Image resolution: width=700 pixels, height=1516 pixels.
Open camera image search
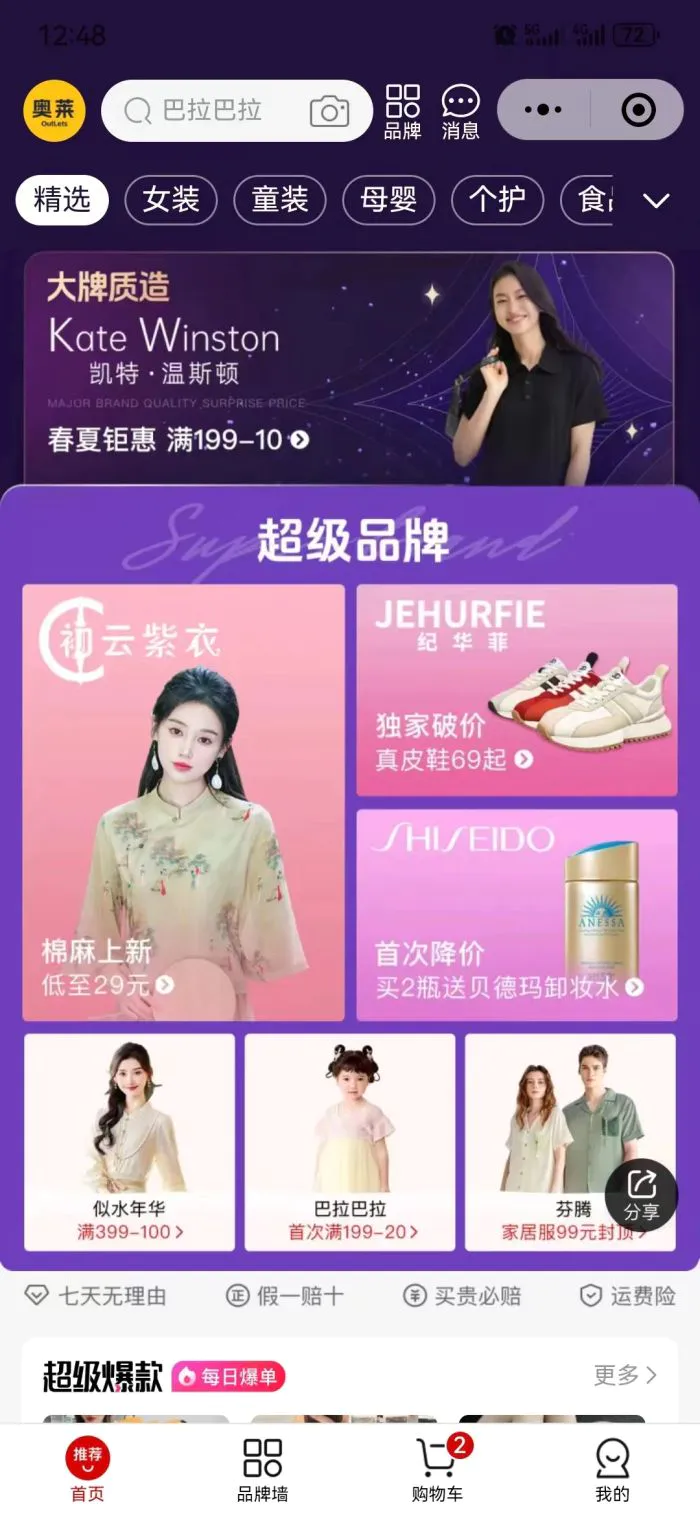coord(329,111)
